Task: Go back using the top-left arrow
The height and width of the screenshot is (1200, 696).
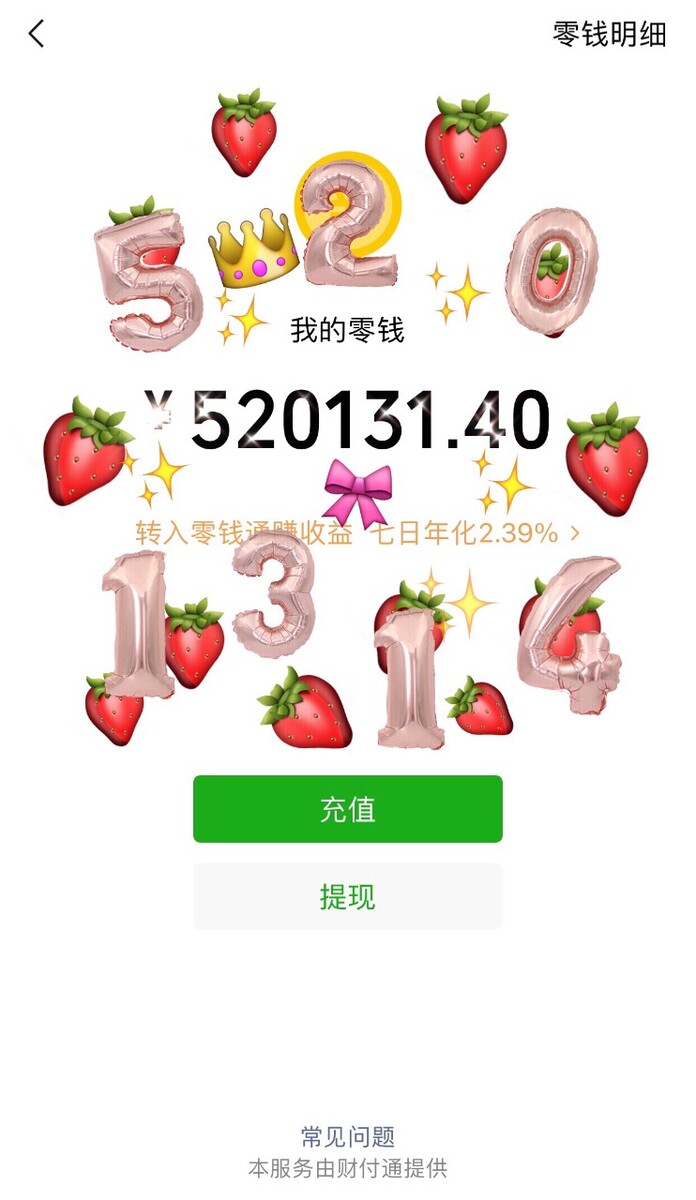Action: pos(37,35)
